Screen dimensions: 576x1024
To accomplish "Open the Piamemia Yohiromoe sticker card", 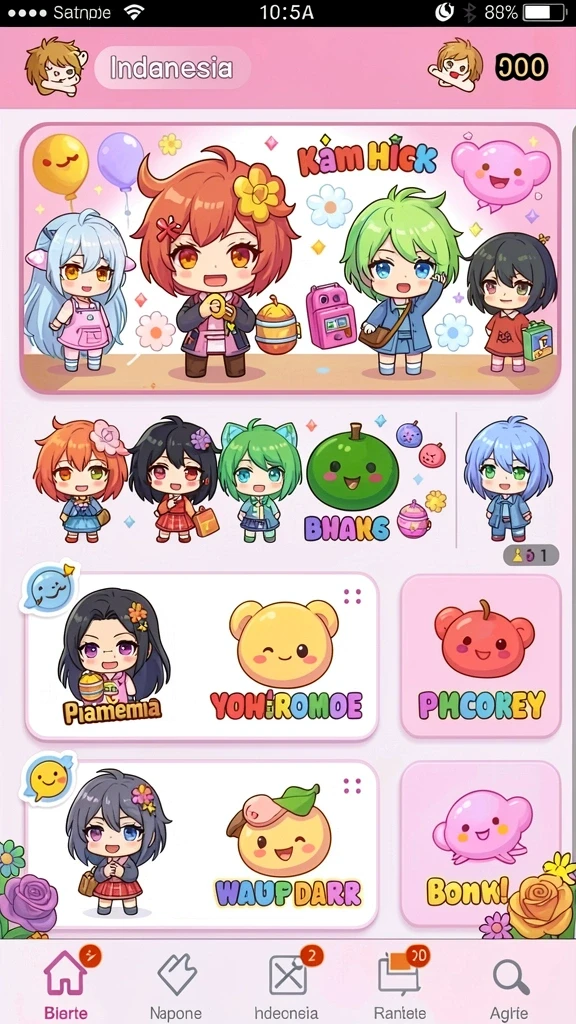I will click(x=202, y=656).
